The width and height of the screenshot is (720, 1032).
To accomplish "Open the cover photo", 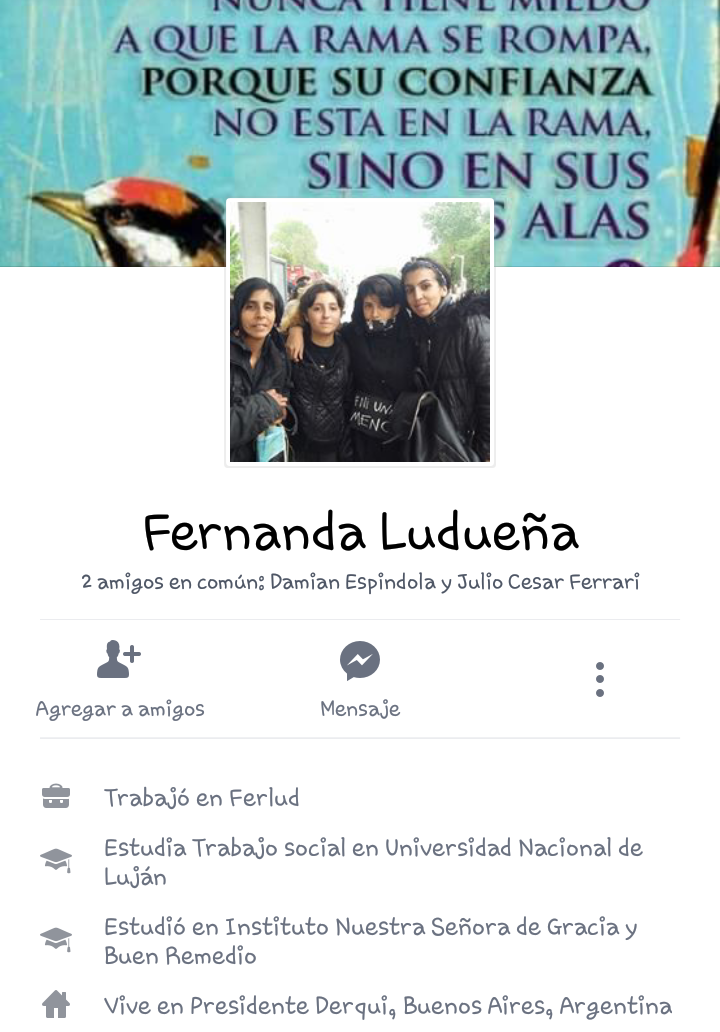I will click(360, 100).
